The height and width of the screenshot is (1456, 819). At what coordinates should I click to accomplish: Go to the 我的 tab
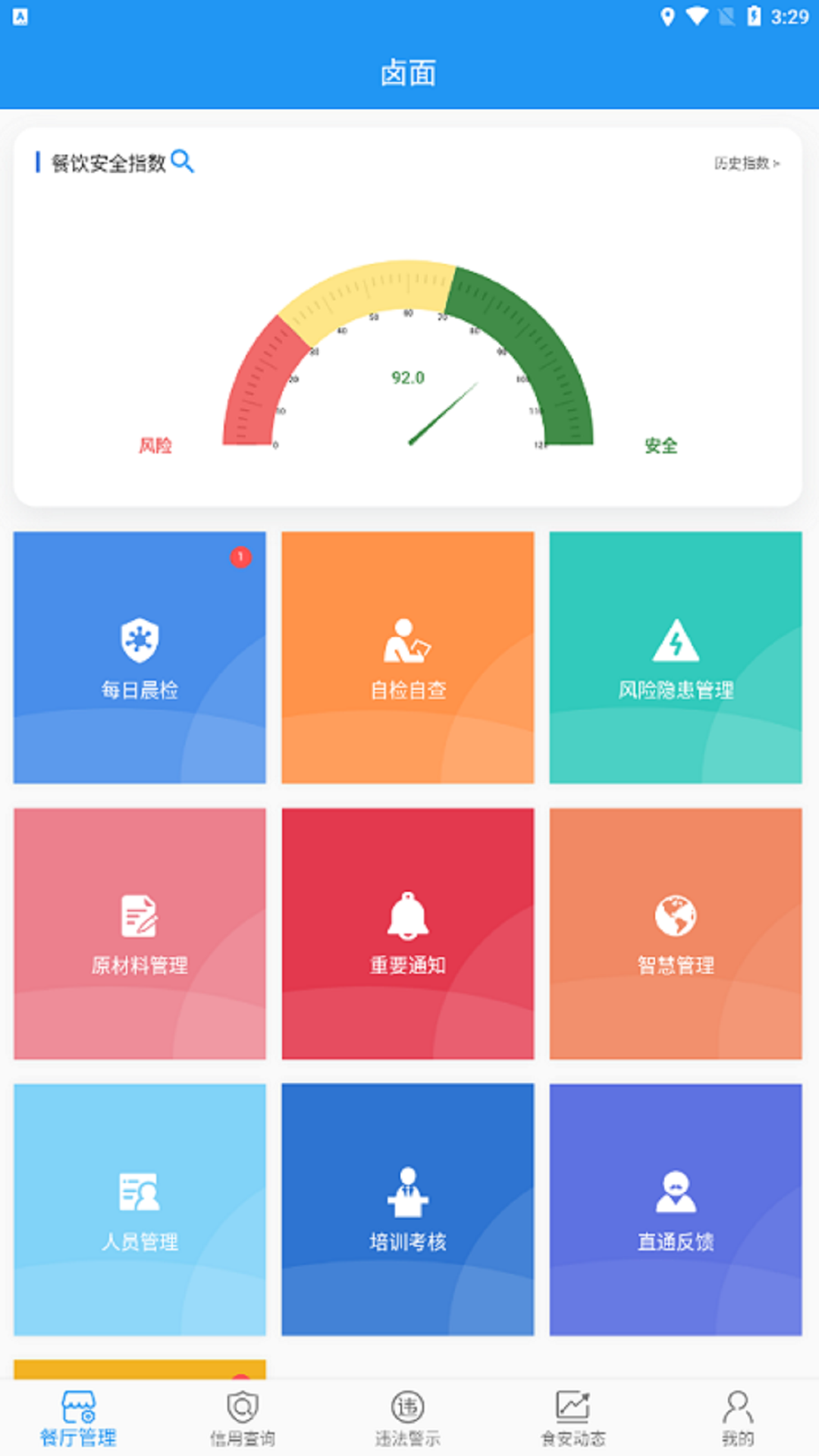tap(737, 1418)
